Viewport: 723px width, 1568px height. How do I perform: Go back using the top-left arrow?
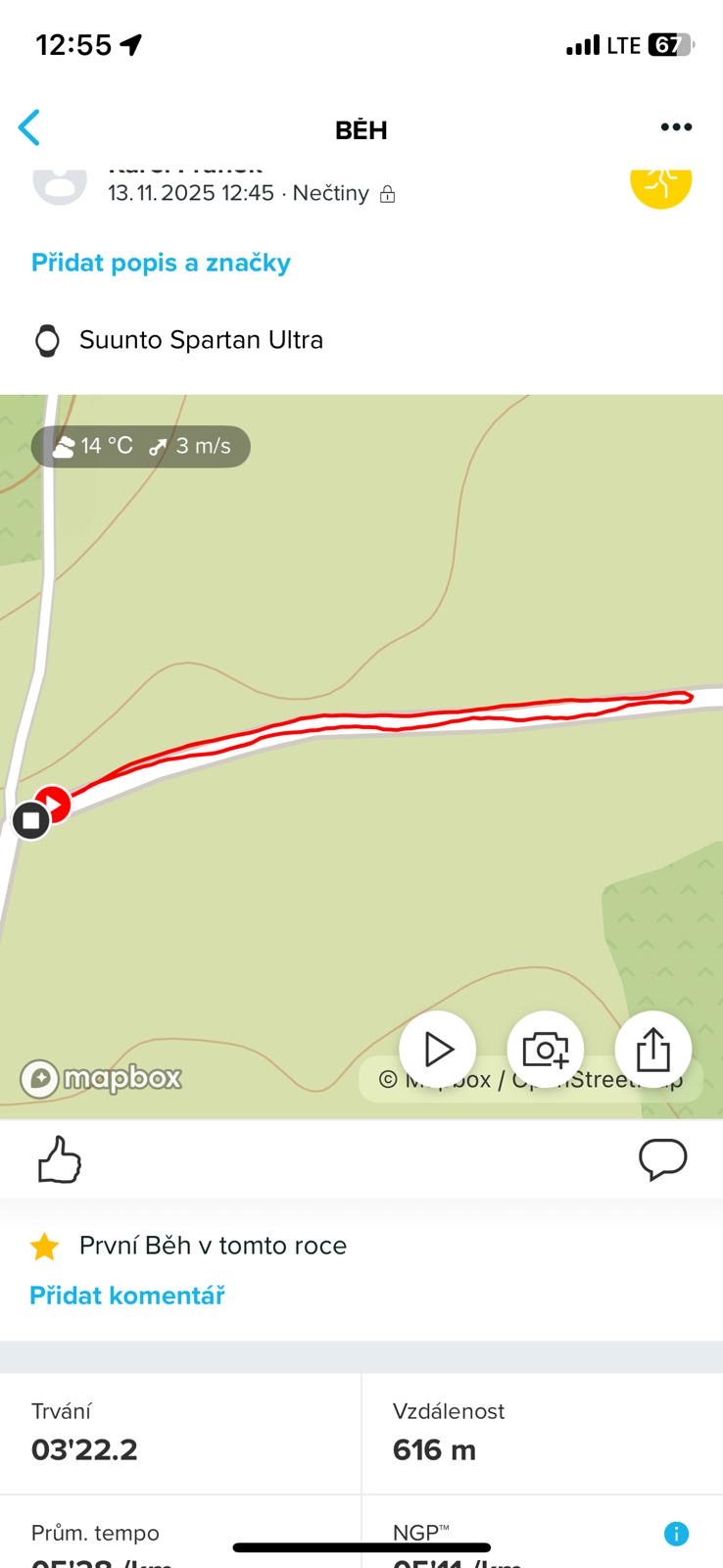30,128
